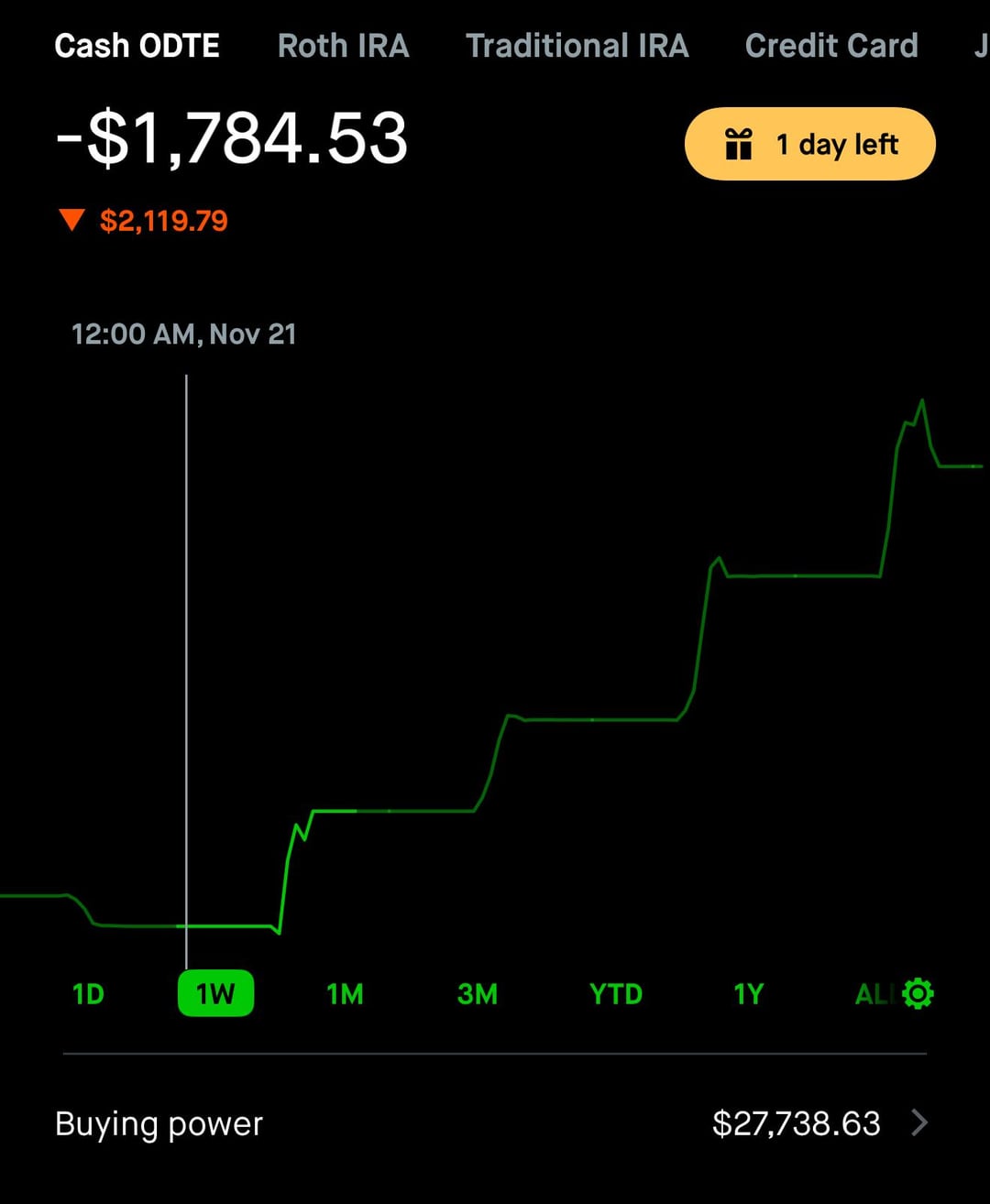The height and width of the screenshot is (1204, 990).
Task: Select the Credit Card tab
Action: [x=830, y=46]
